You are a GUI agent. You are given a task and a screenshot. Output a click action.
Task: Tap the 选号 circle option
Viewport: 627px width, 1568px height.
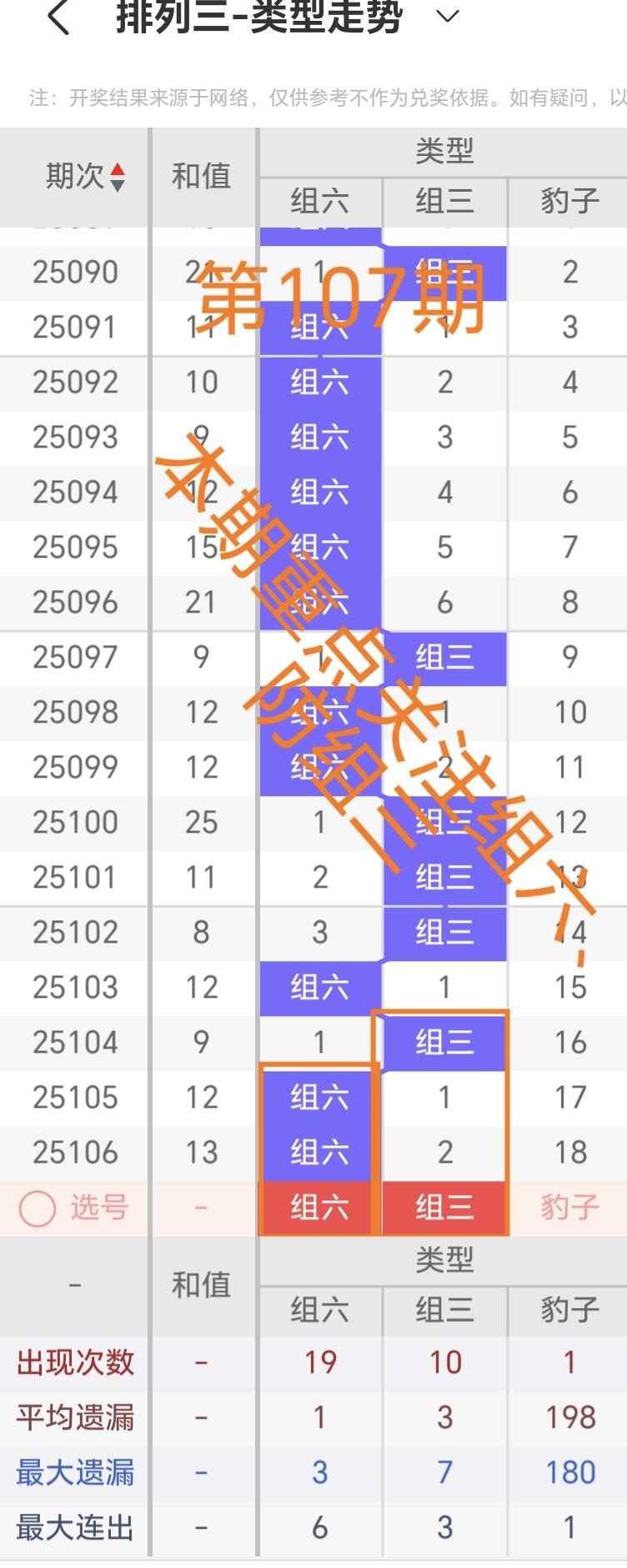tap(38, 1208)
